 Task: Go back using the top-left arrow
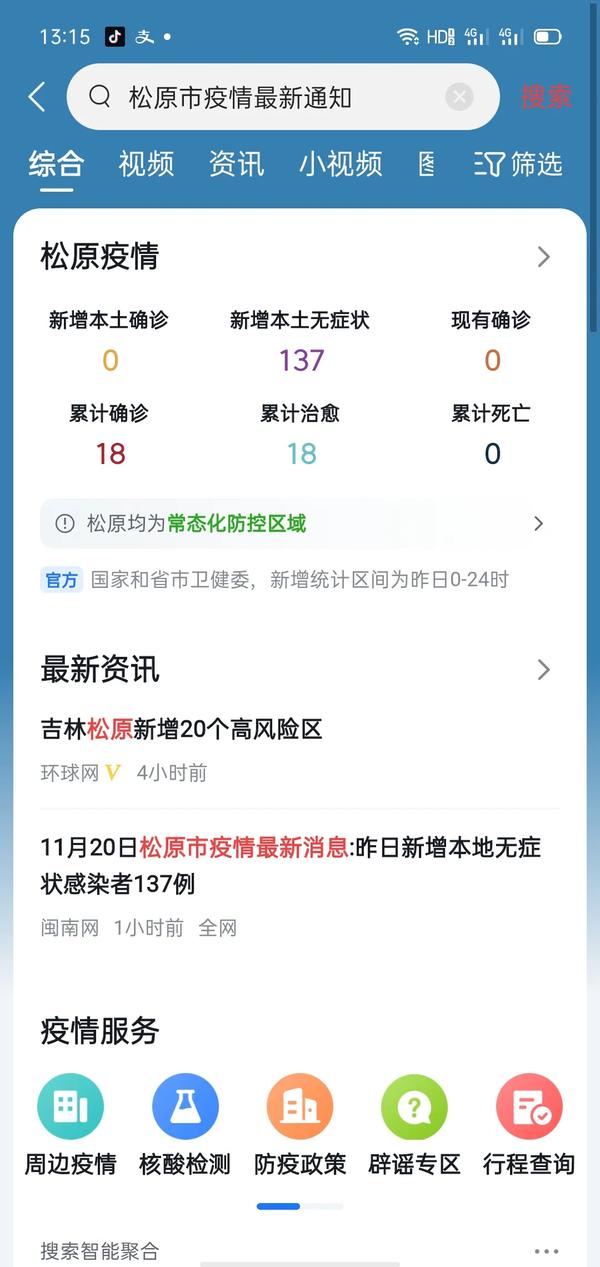click(x=37, y=97)
